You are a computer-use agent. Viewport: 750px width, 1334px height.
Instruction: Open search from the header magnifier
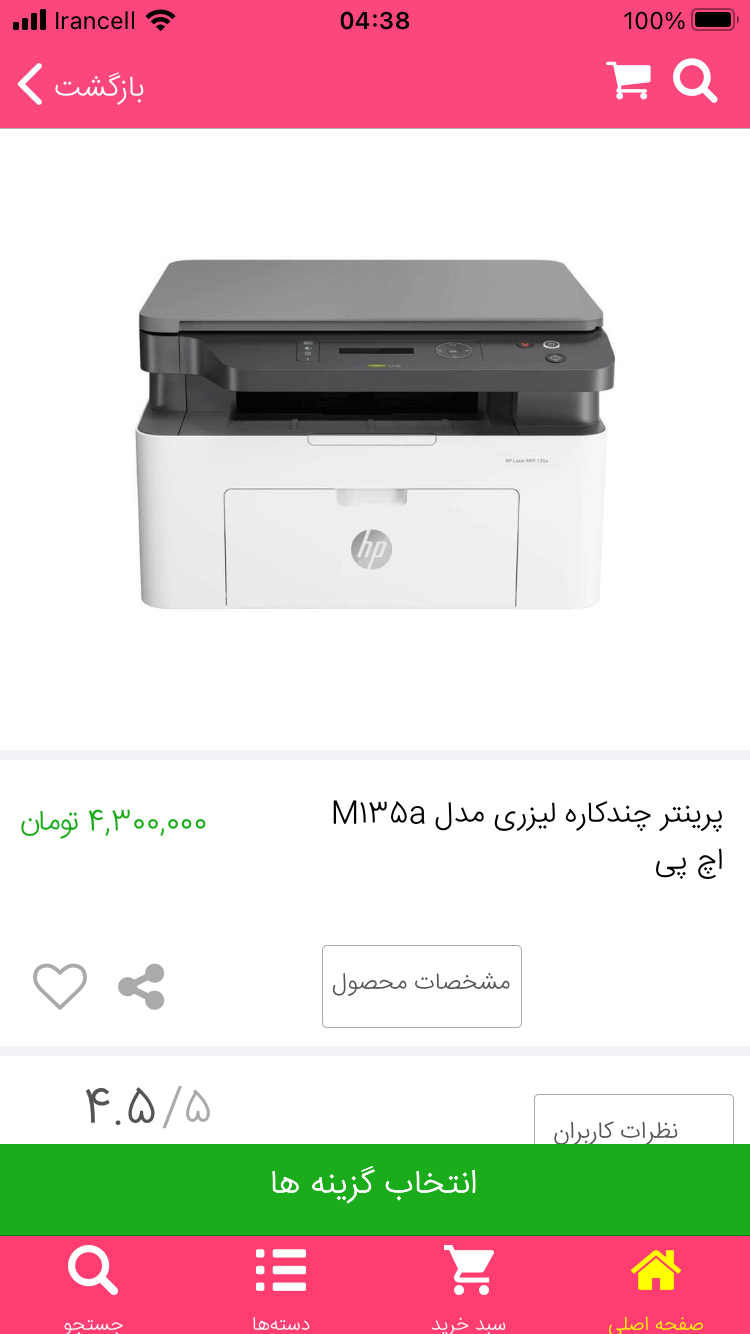pos(695,81)
